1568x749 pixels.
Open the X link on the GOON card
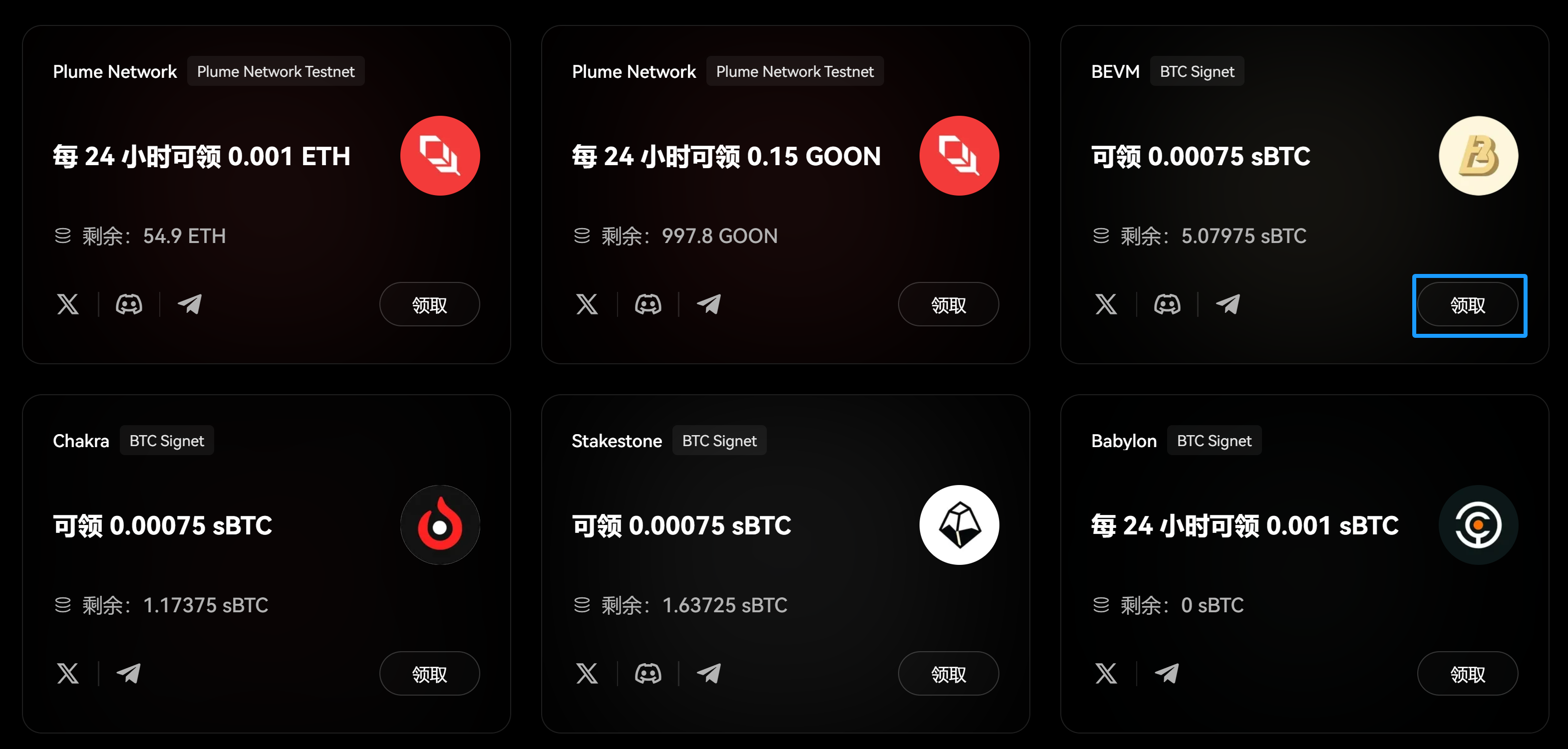[587, 304]
